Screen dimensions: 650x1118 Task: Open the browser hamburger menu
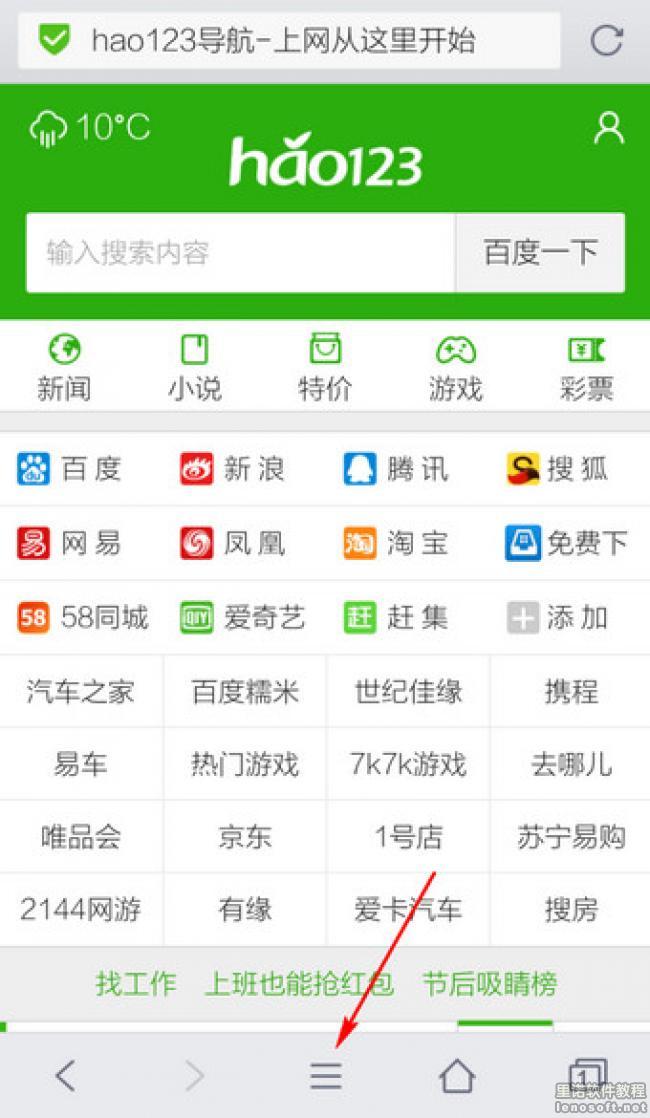pos(326,1075)
